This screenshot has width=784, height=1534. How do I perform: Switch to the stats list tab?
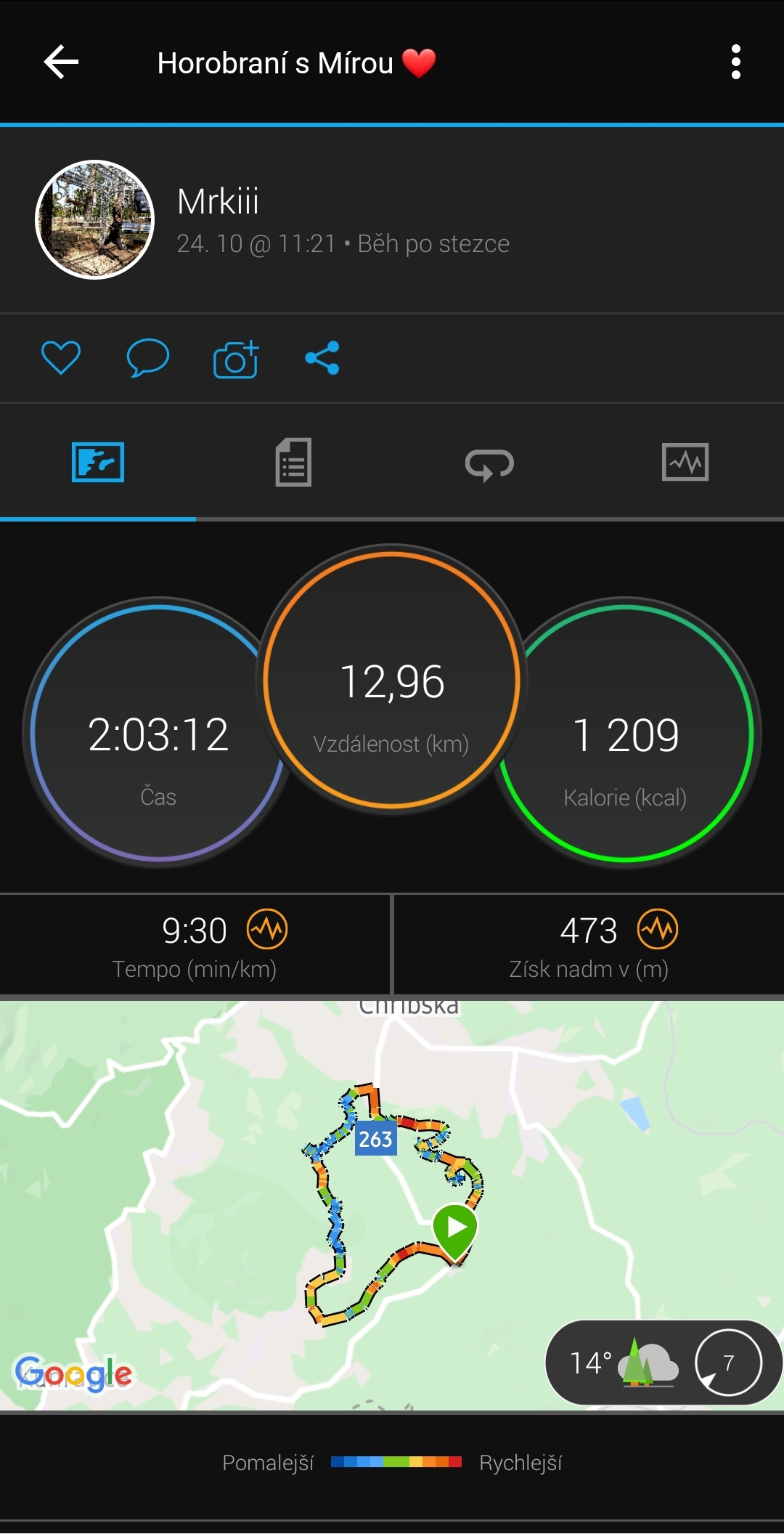coord(294,462)
